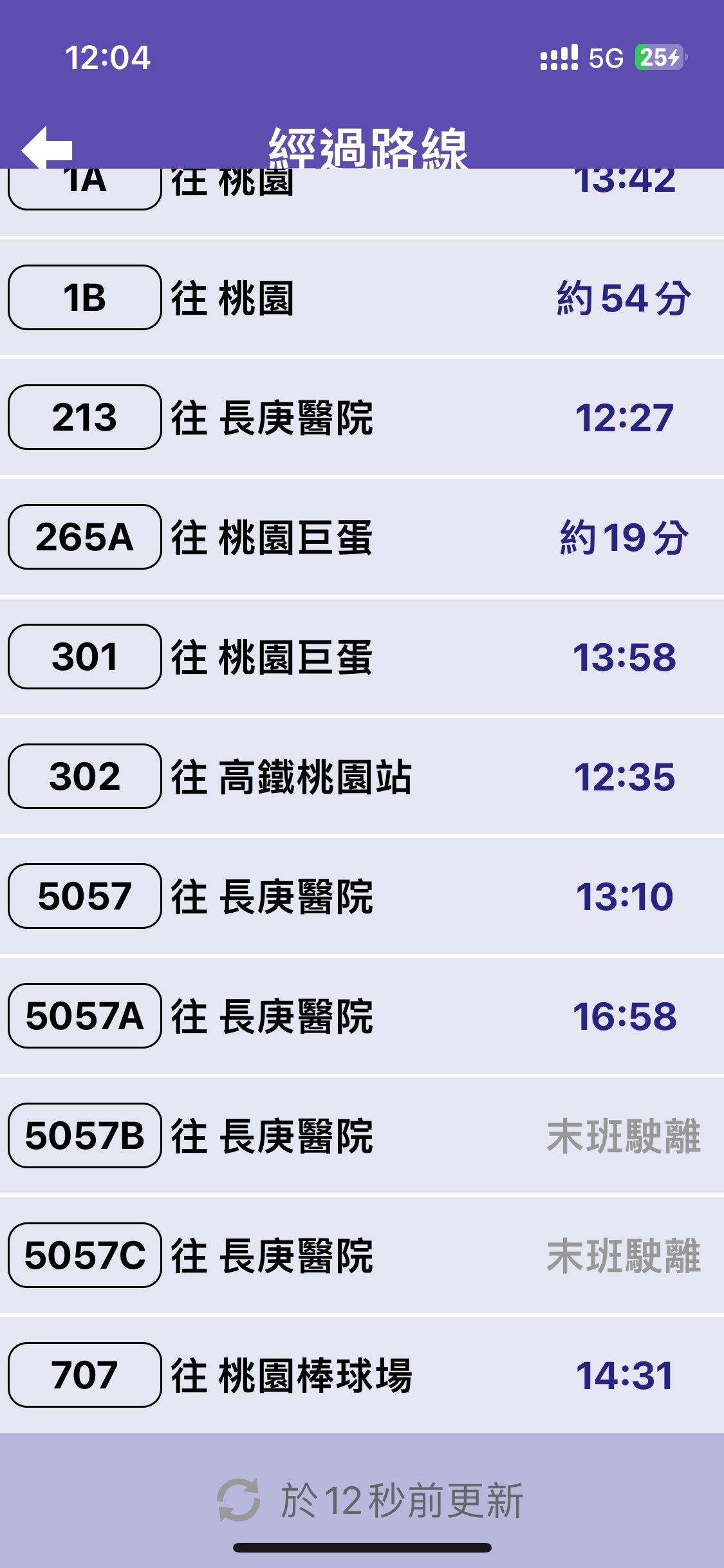View route 707 to 桃園棒球場
Image resolution: width=724 pixels, height=1568 pixels.
coord(362,1375)
